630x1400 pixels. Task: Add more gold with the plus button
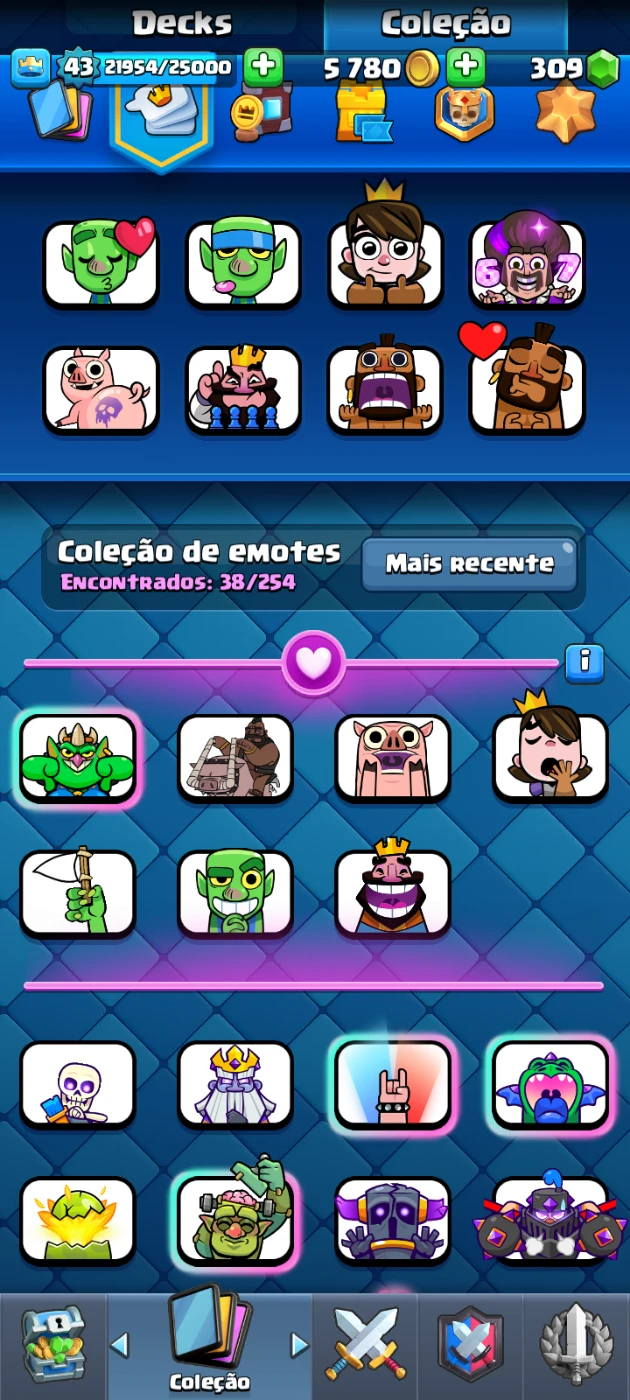465,67
